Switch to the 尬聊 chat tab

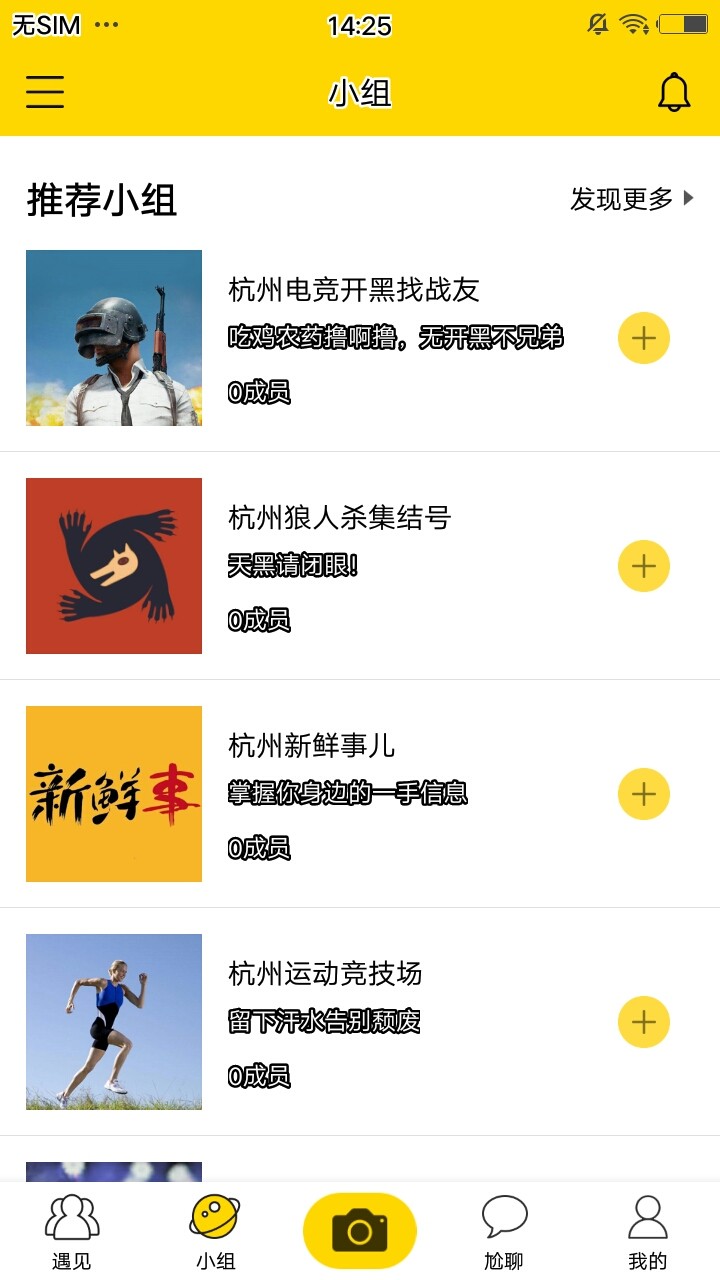(504, 1232)
